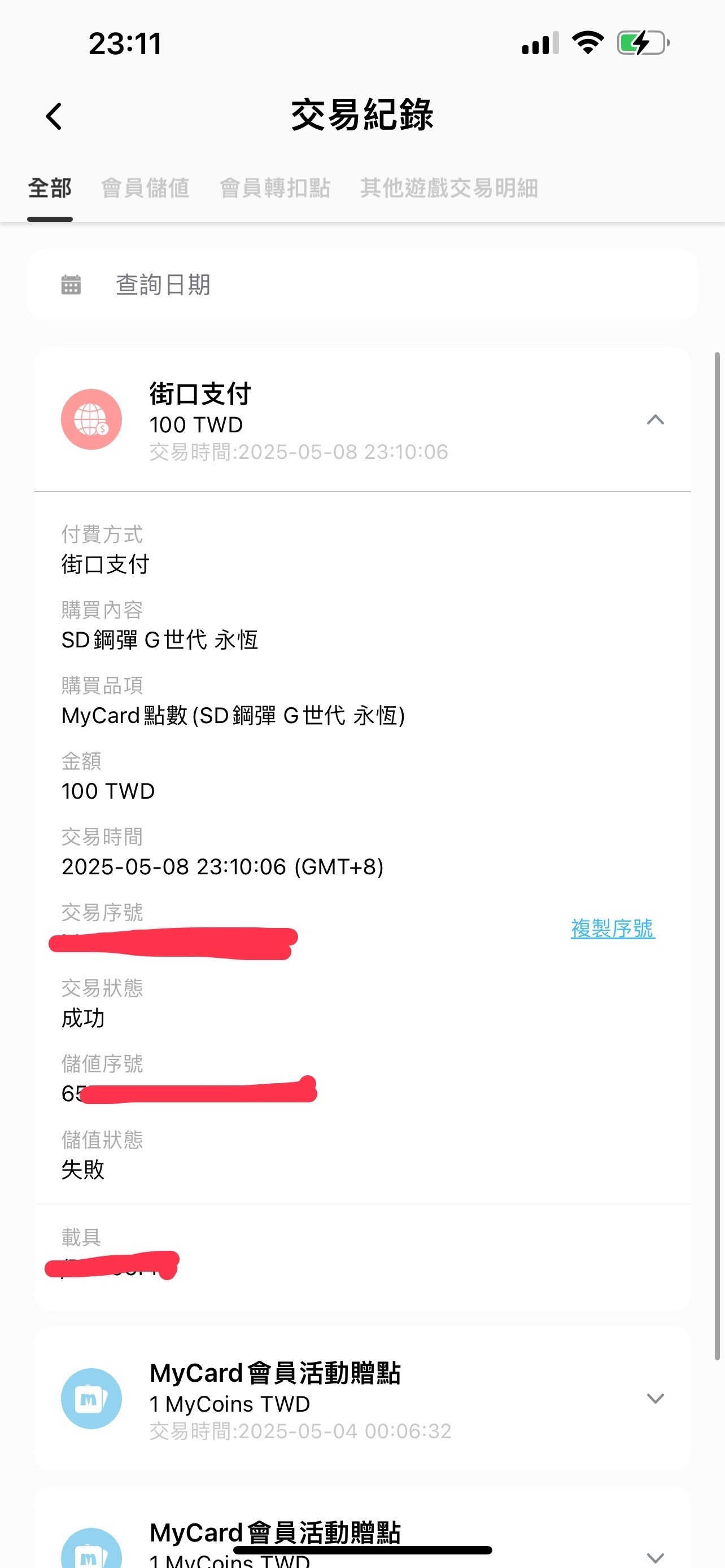Tap the transaction status text 成功
The width and height of the screenshot is (725, 1568).
[82, 1018]
